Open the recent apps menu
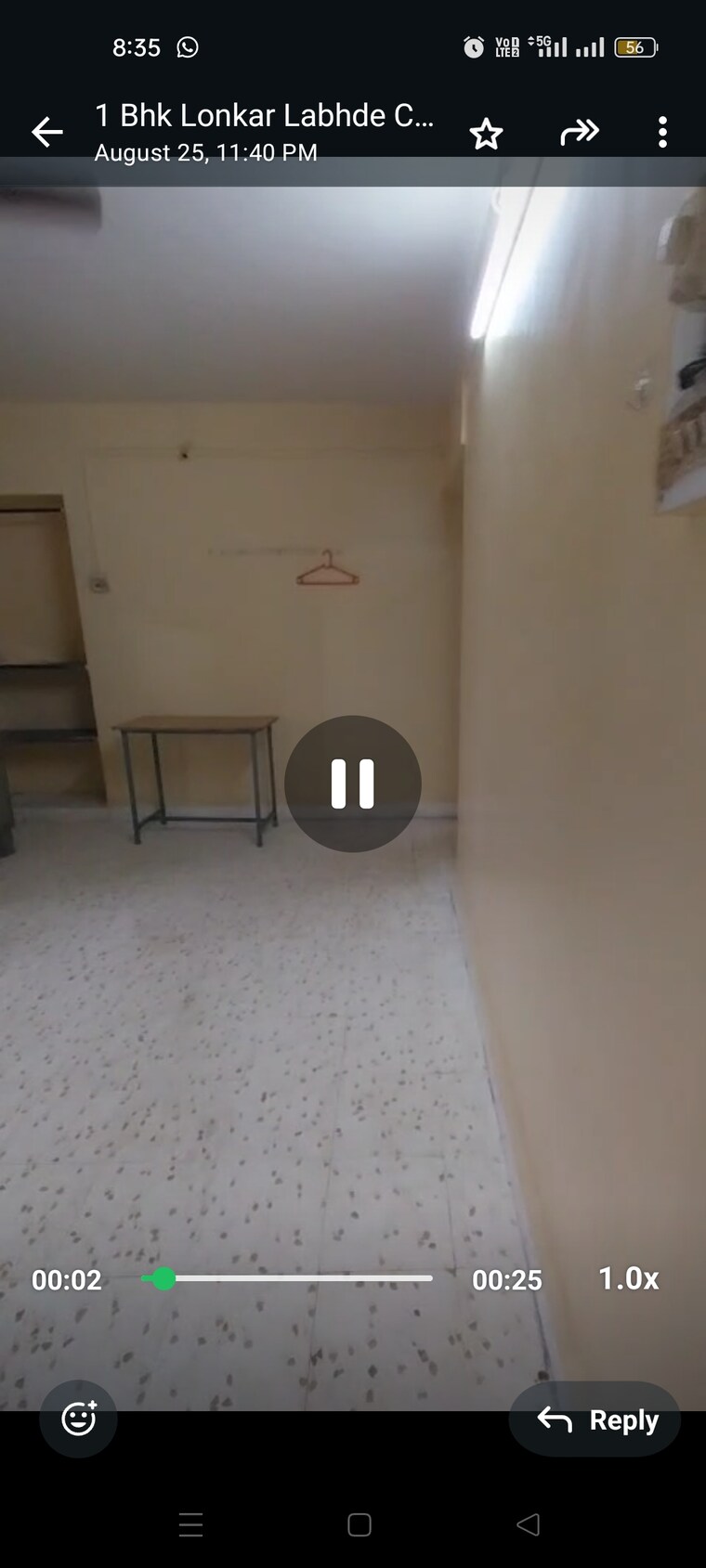The height and width of the screenshot is (1568, 706). pos(190,1525)
